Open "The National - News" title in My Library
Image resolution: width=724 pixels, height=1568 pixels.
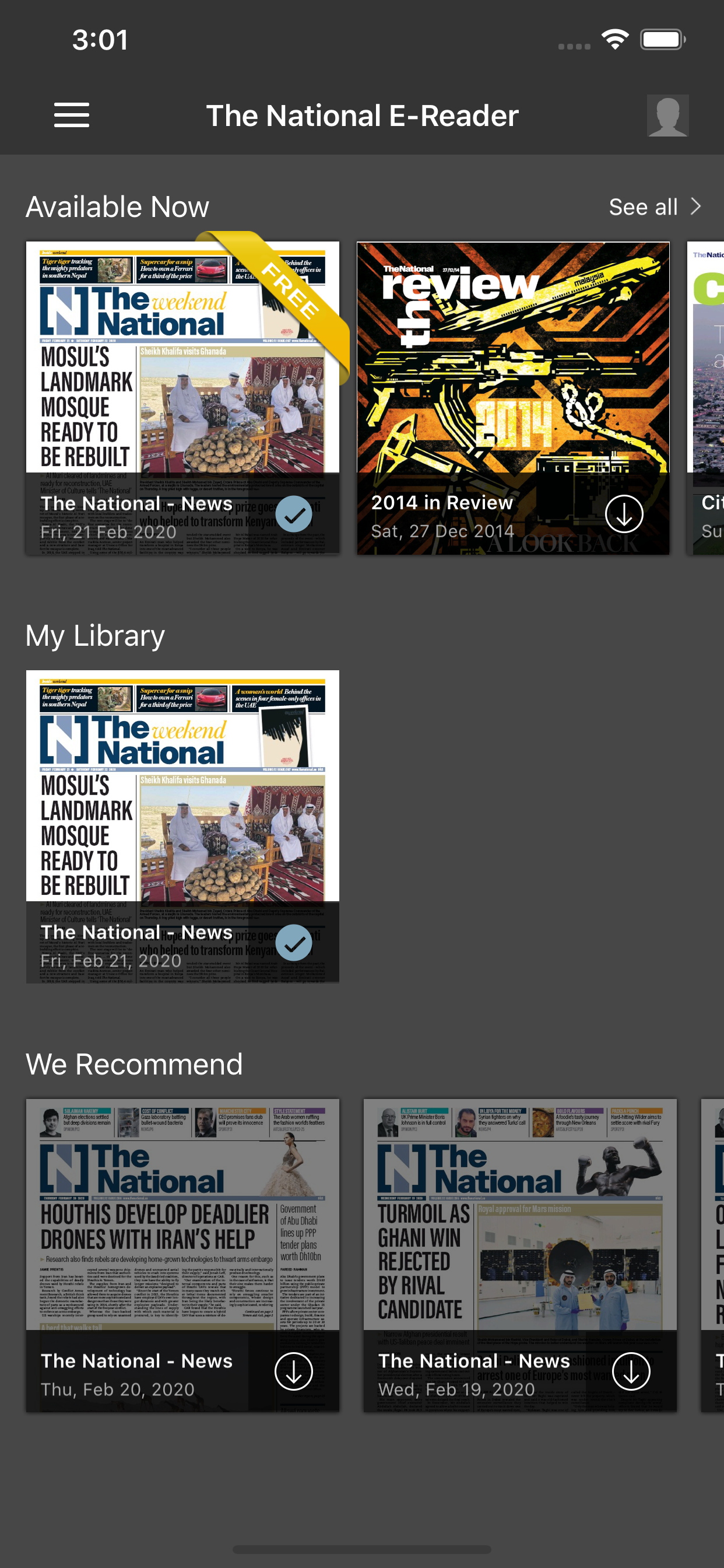(x=136, y=932)
